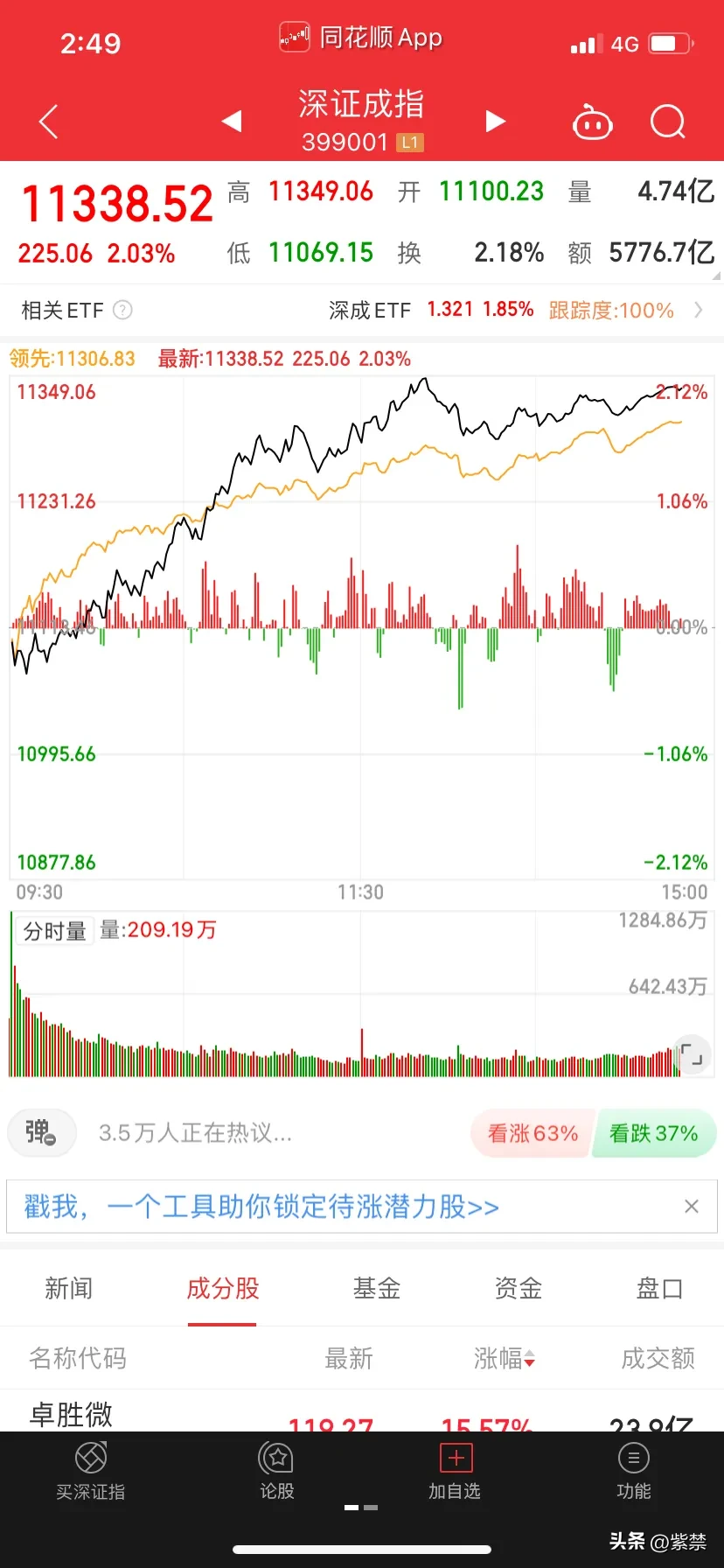Viewport: 724px width, 1568px height.
Task: Switch to the previous index with left triangle
Action: pyautogui.click(x=232, y=121)
